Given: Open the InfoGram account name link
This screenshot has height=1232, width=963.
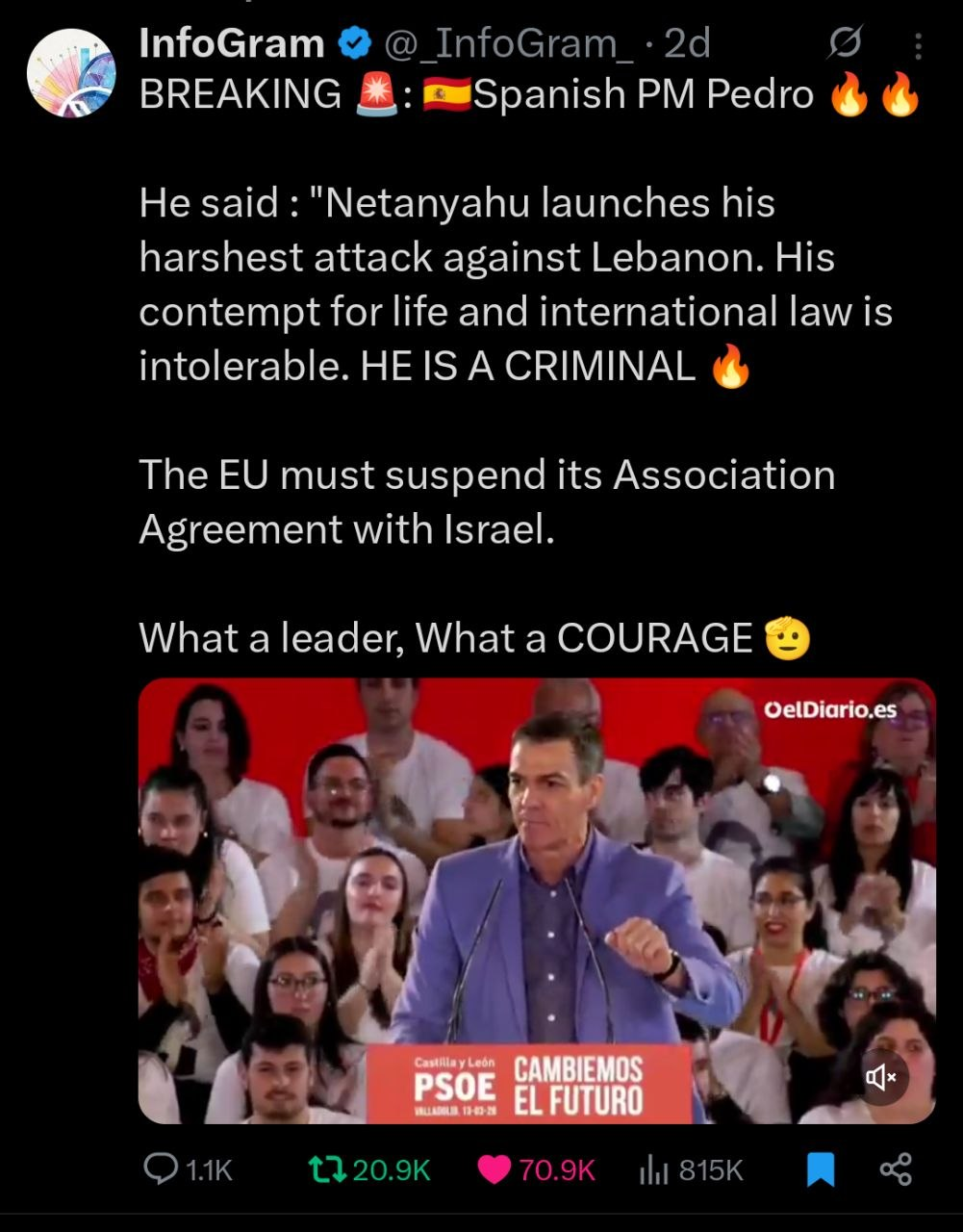Looking at the screenshot, I should 232,43.
